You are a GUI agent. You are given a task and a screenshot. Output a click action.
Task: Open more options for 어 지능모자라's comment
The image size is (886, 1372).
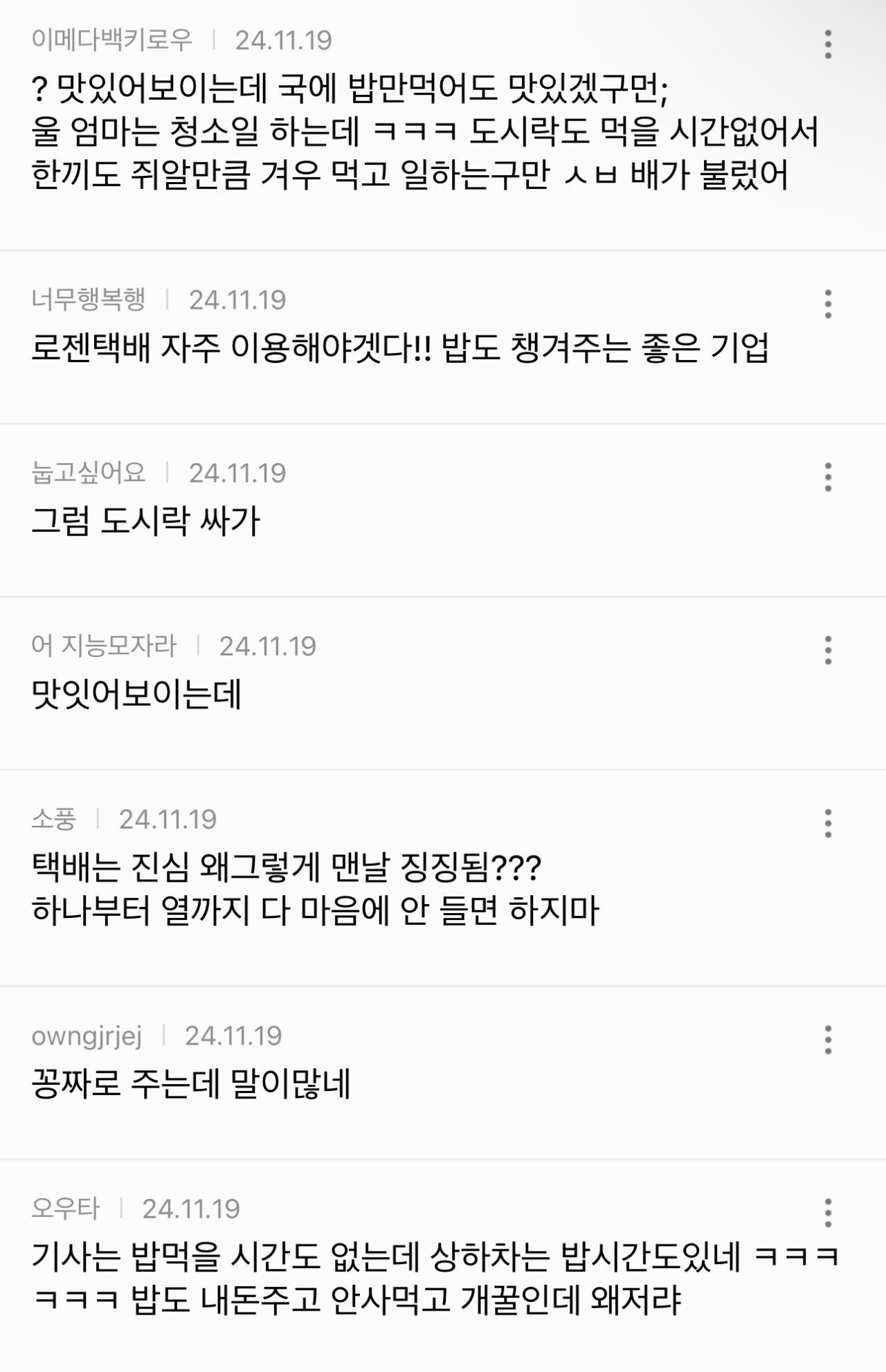[x=828, y=650]
